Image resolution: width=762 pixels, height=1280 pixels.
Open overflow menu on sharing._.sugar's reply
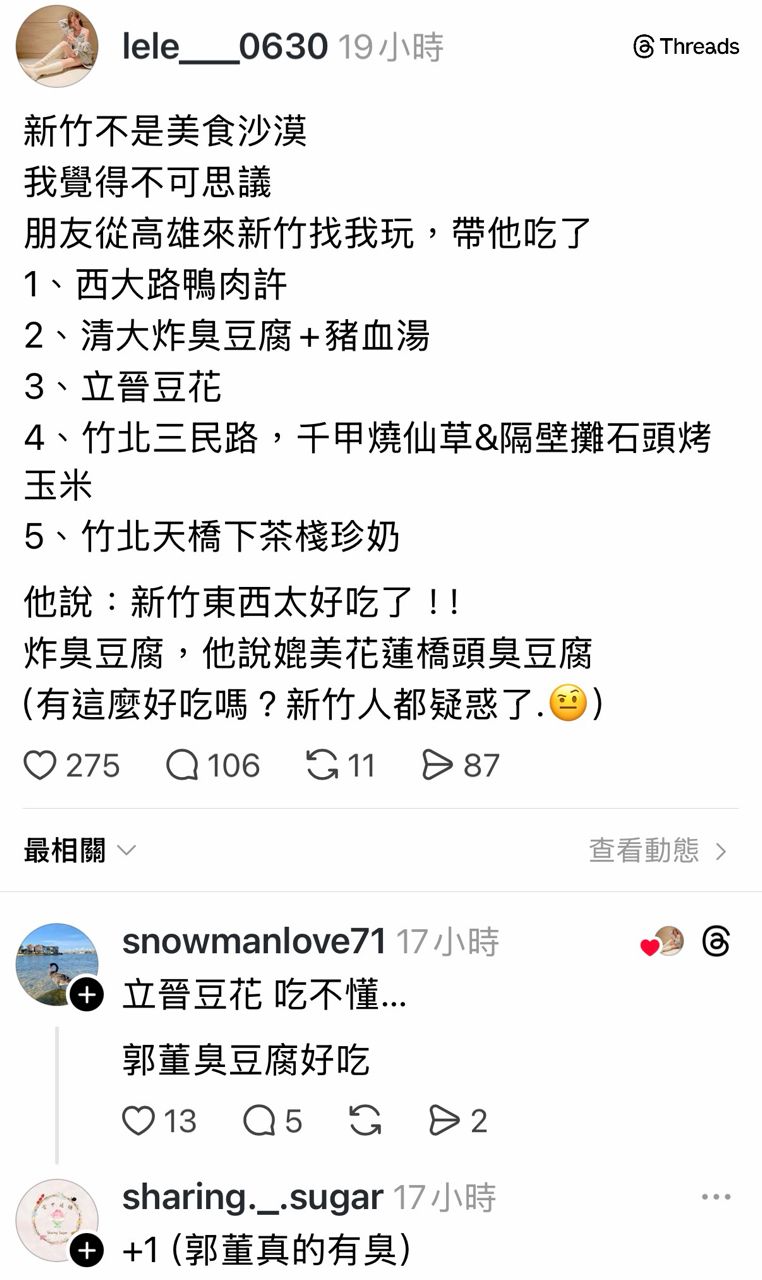[x=716, y=1197]
